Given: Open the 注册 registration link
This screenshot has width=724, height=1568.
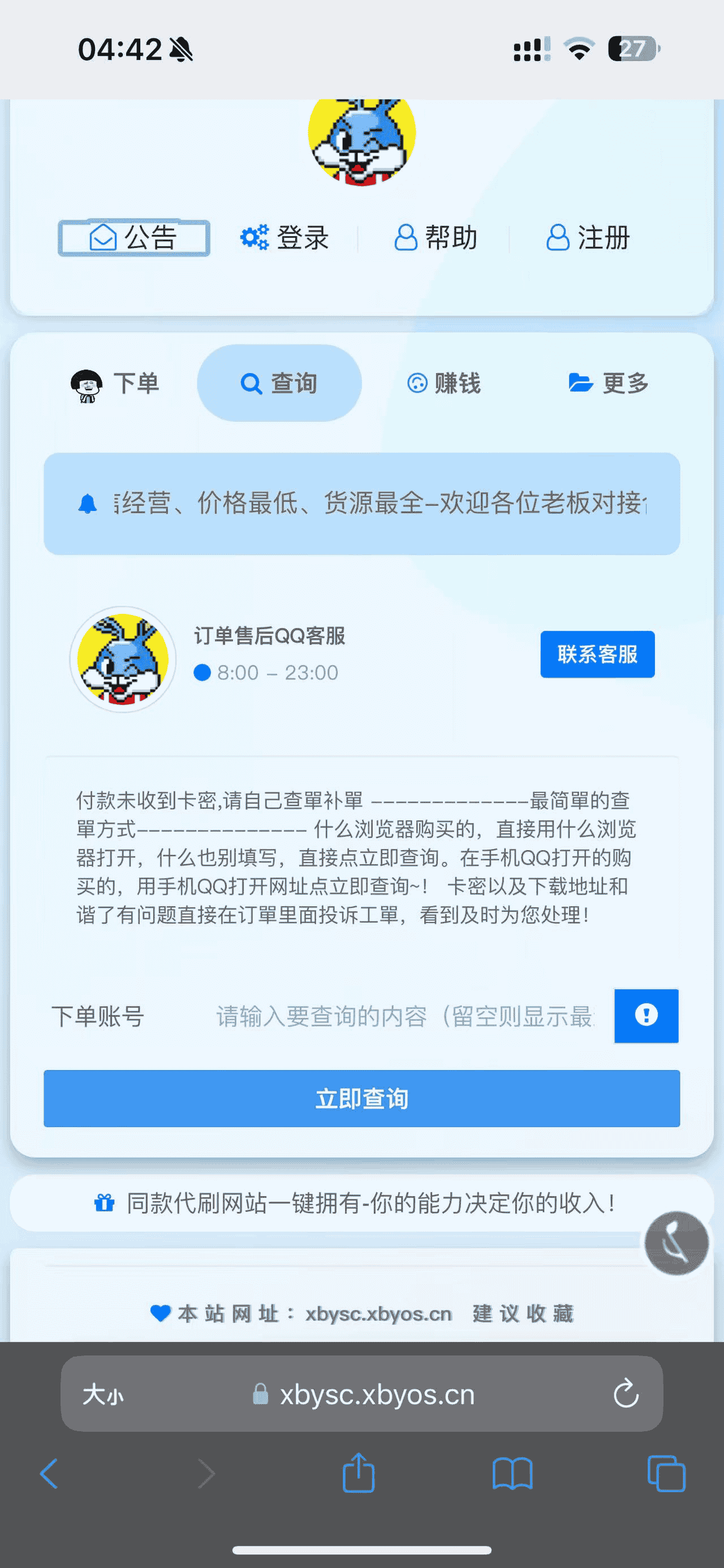Looking at the screenshot, I should [588, 237].
